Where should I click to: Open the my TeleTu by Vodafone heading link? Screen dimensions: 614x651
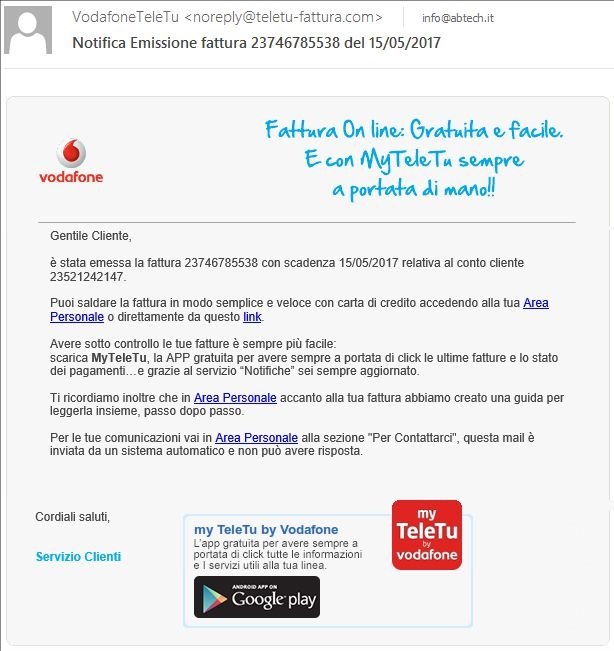tap(266, 529)
